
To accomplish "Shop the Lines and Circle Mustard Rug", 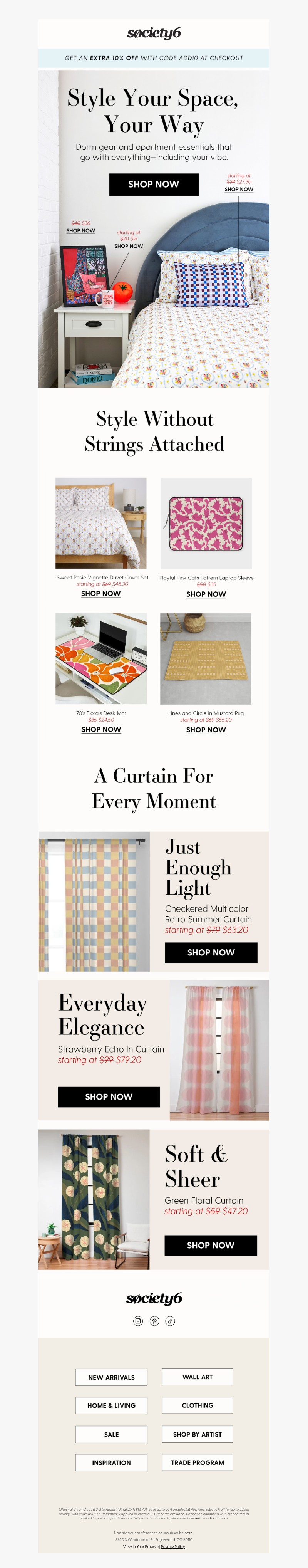I will point(206,729).
